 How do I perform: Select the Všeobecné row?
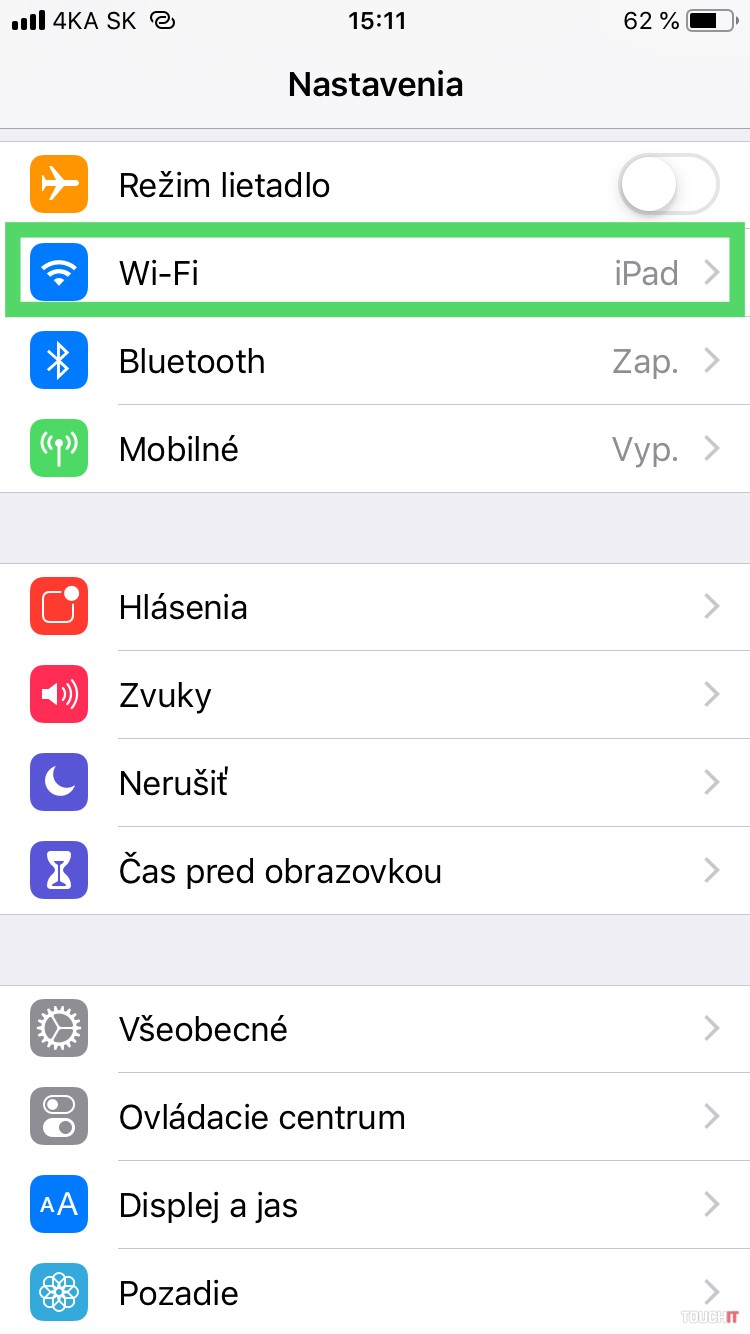tap(375, 1029)
